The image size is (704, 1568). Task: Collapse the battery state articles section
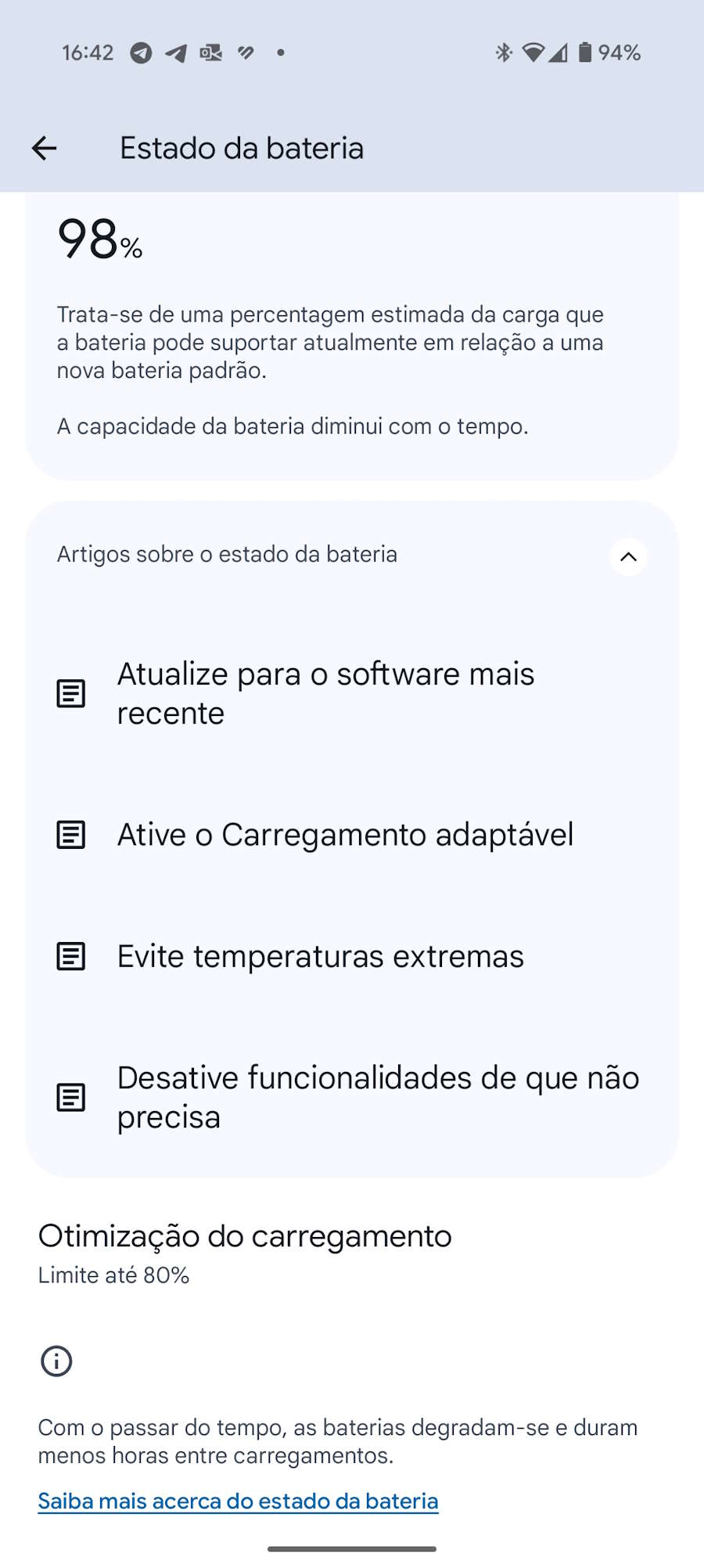pos(628,556)
